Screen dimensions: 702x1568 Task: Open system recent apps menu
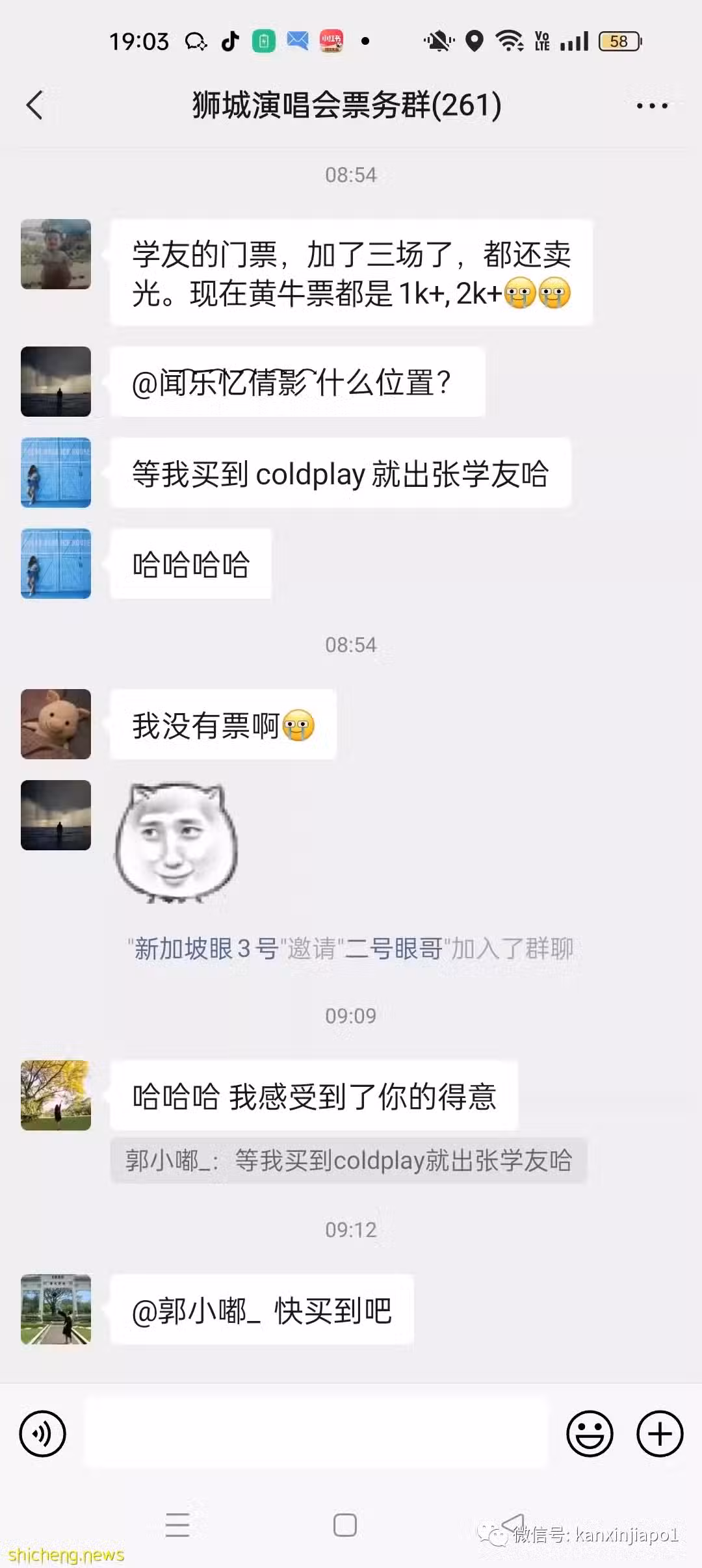[x=177, y=1525]
